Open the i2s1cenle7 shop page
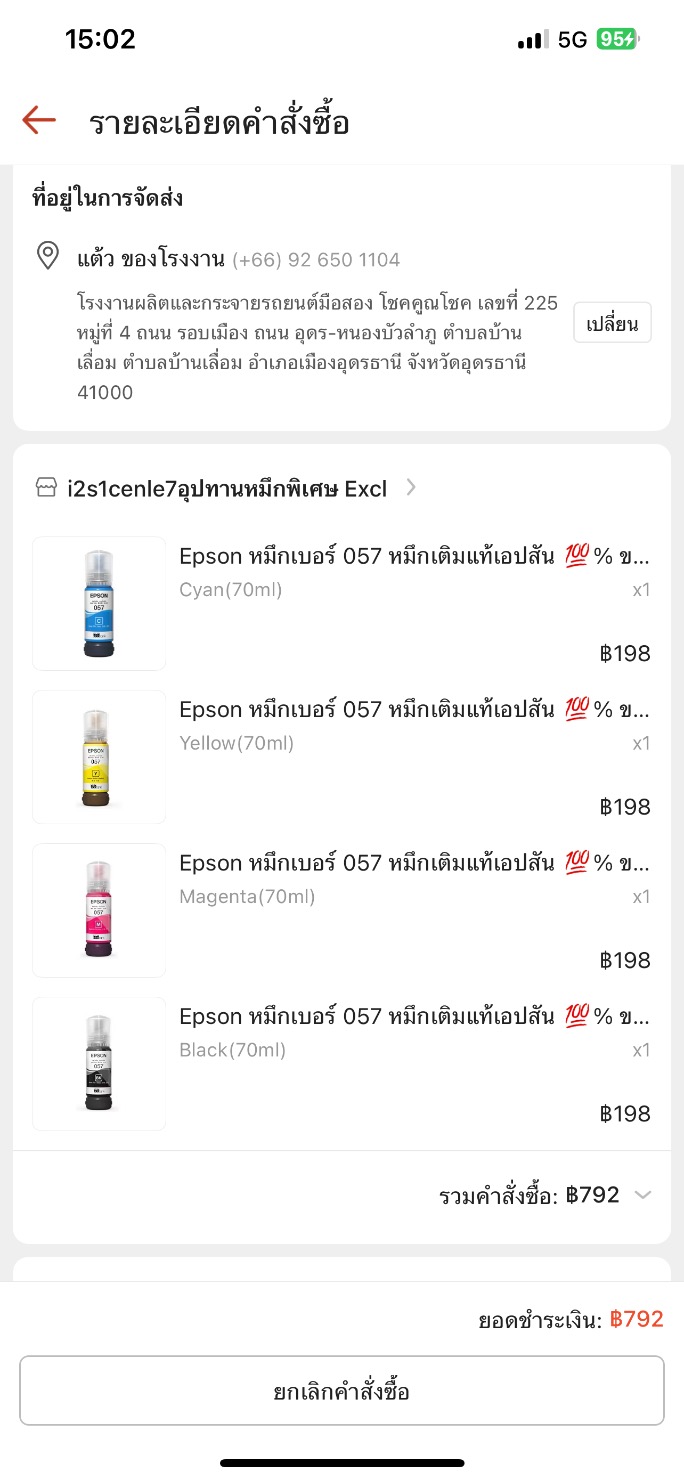Viewport: 684px width, 1480px height. 225,488
